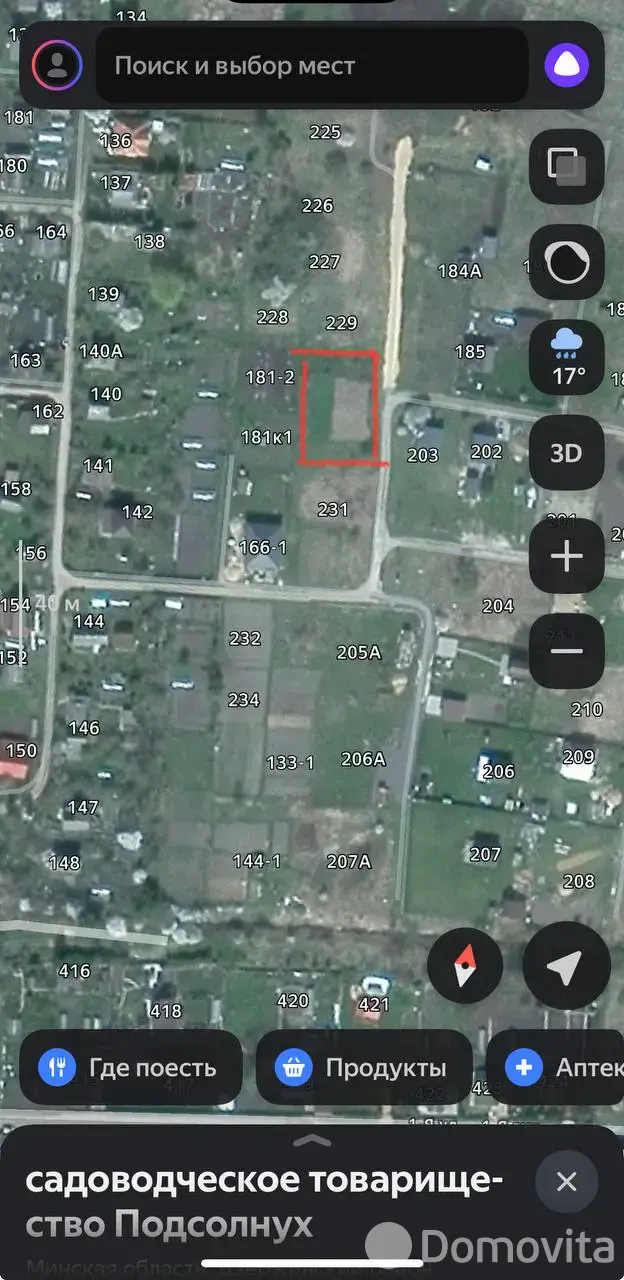Open the profile avatar icon
Screen dimensions: 624x1280
click(x=58, y=66)
